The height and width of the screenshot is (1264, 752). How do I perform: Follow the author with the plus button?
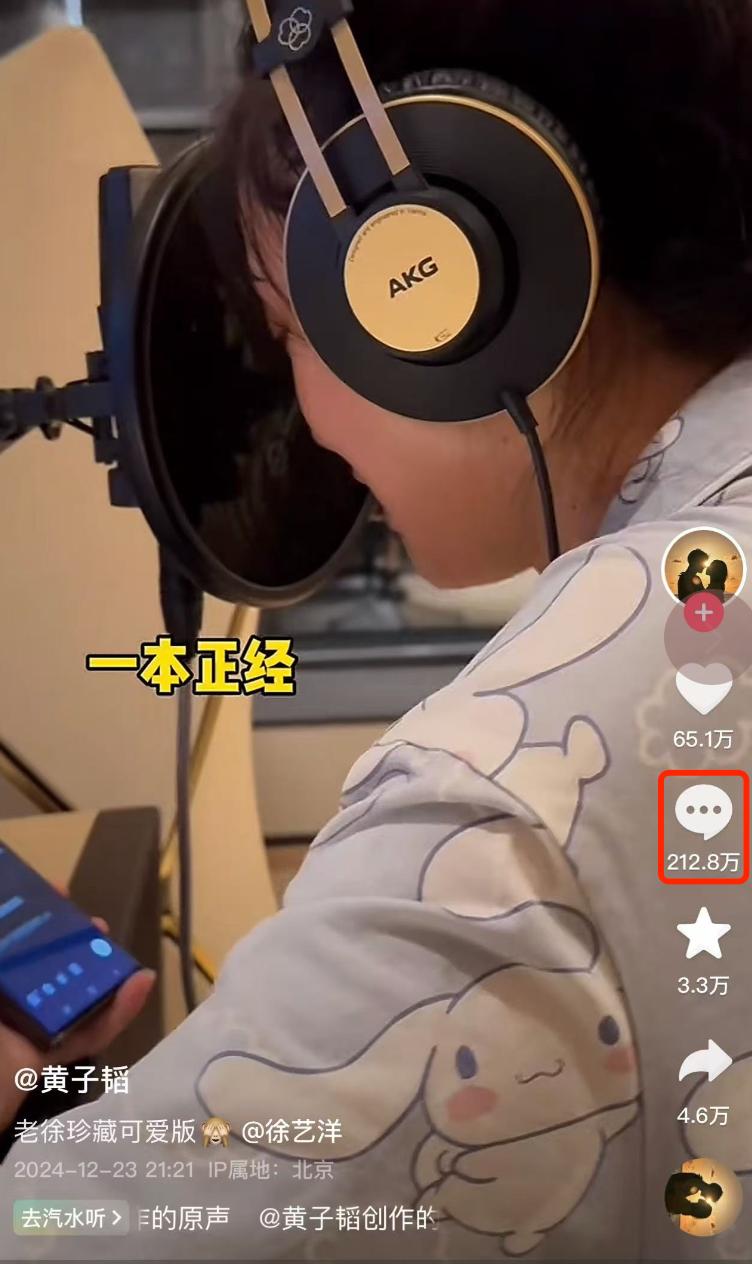pos(704,612)
